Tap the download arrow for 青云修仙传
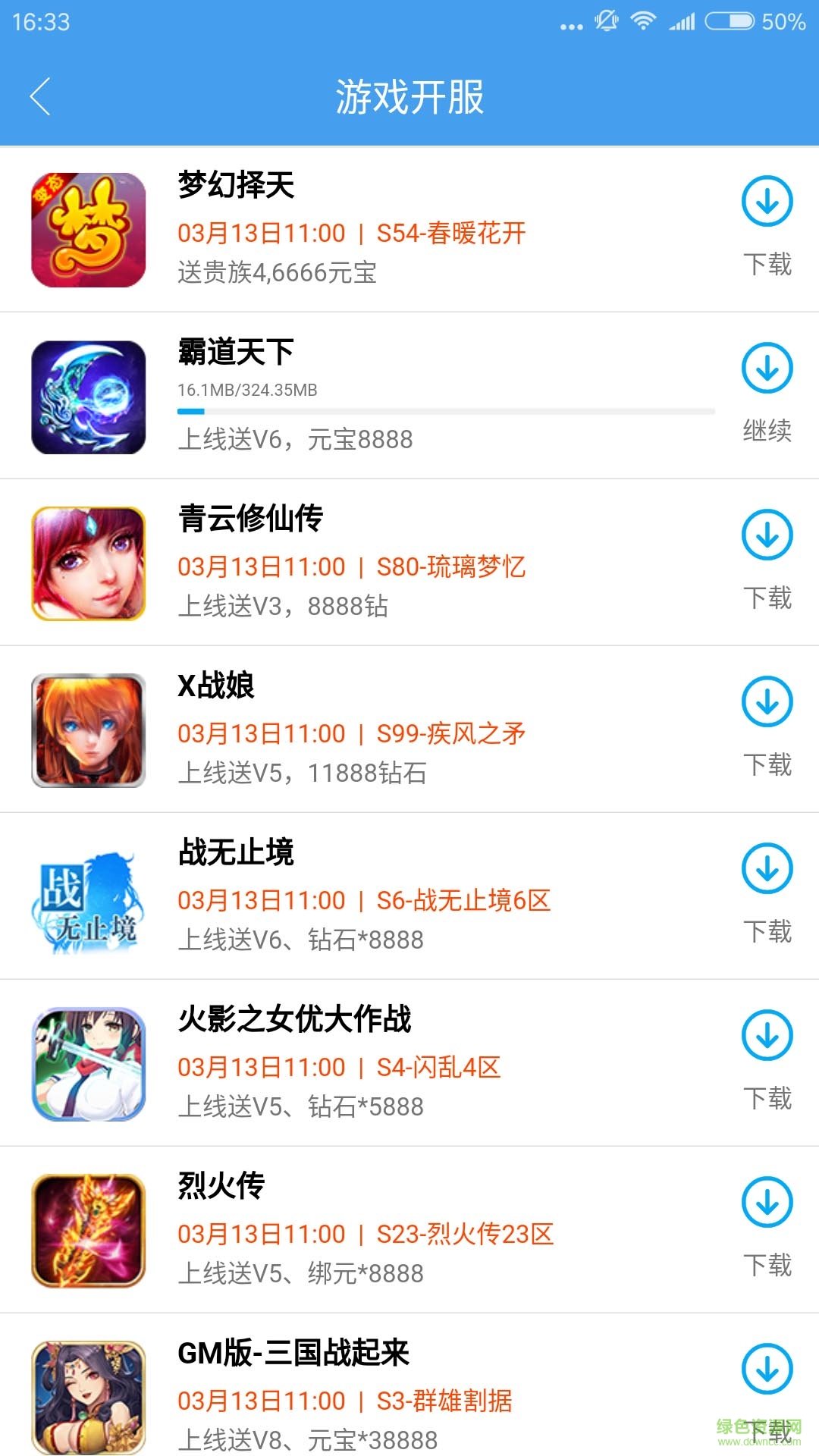The image size is (819, 1456). pos(767,535)
